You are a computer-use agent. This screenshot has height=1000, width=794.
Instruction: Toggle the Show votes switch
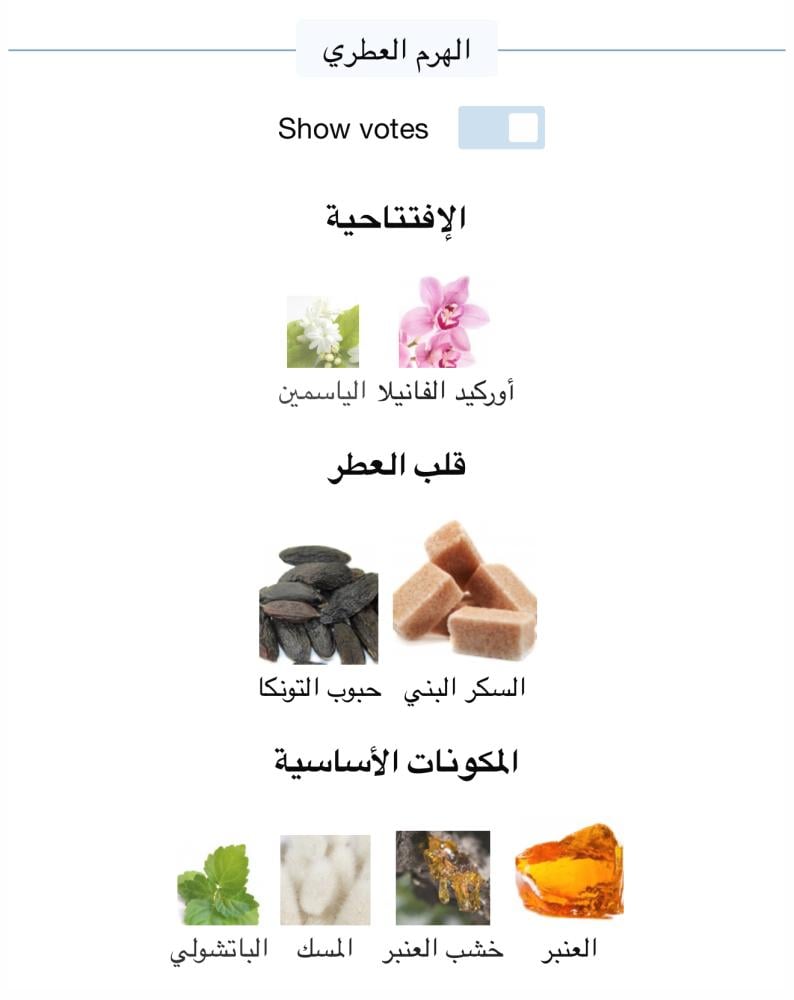click(501, 128)
